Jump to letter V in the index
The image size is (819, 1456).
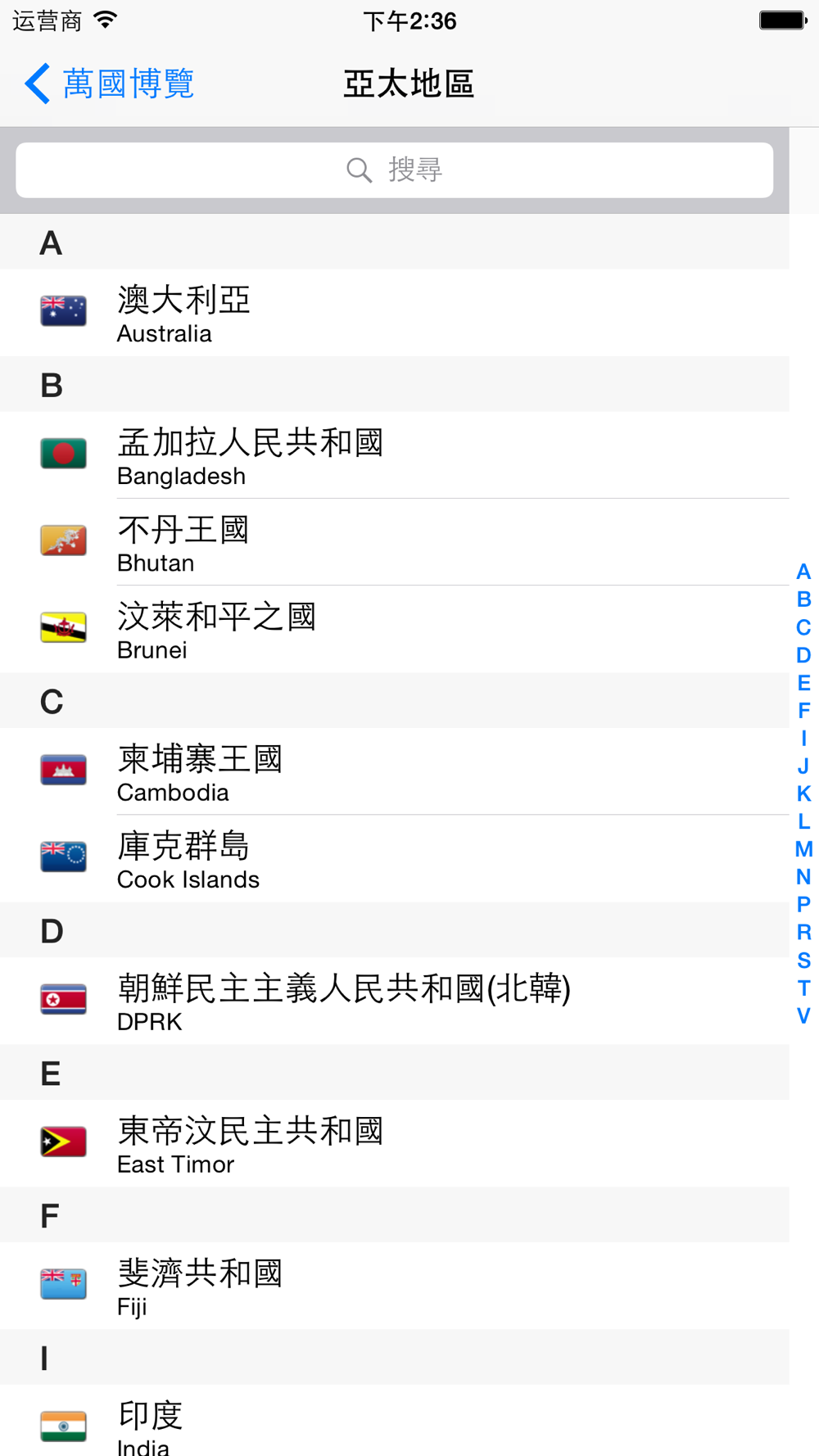pyautogui.click(x=803, y=1015)
